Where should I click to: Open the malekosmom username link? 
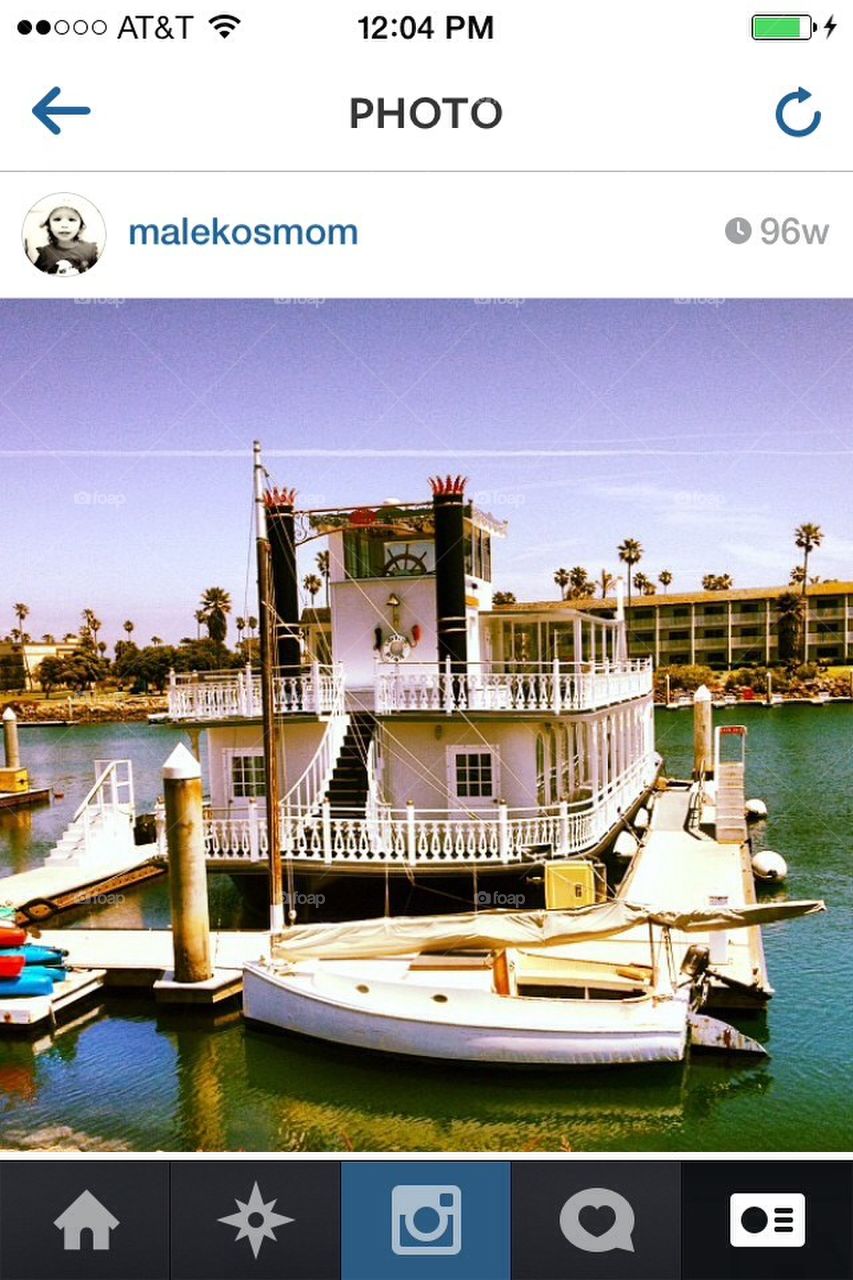[x=243, y=232]
